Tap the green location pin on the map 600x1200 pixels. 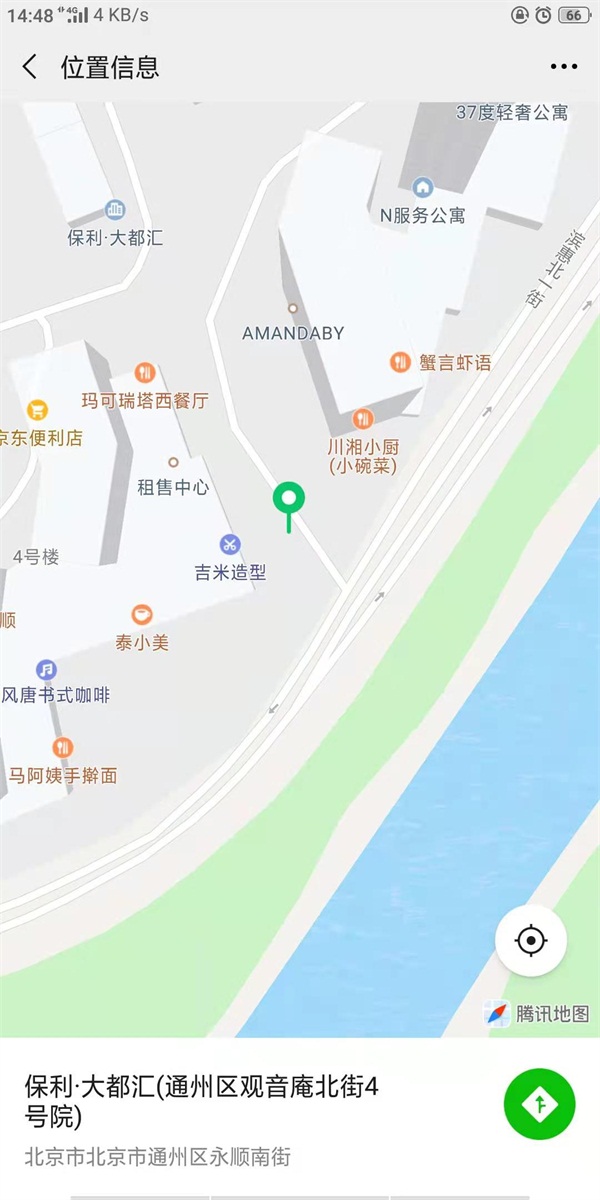point(289,507)
